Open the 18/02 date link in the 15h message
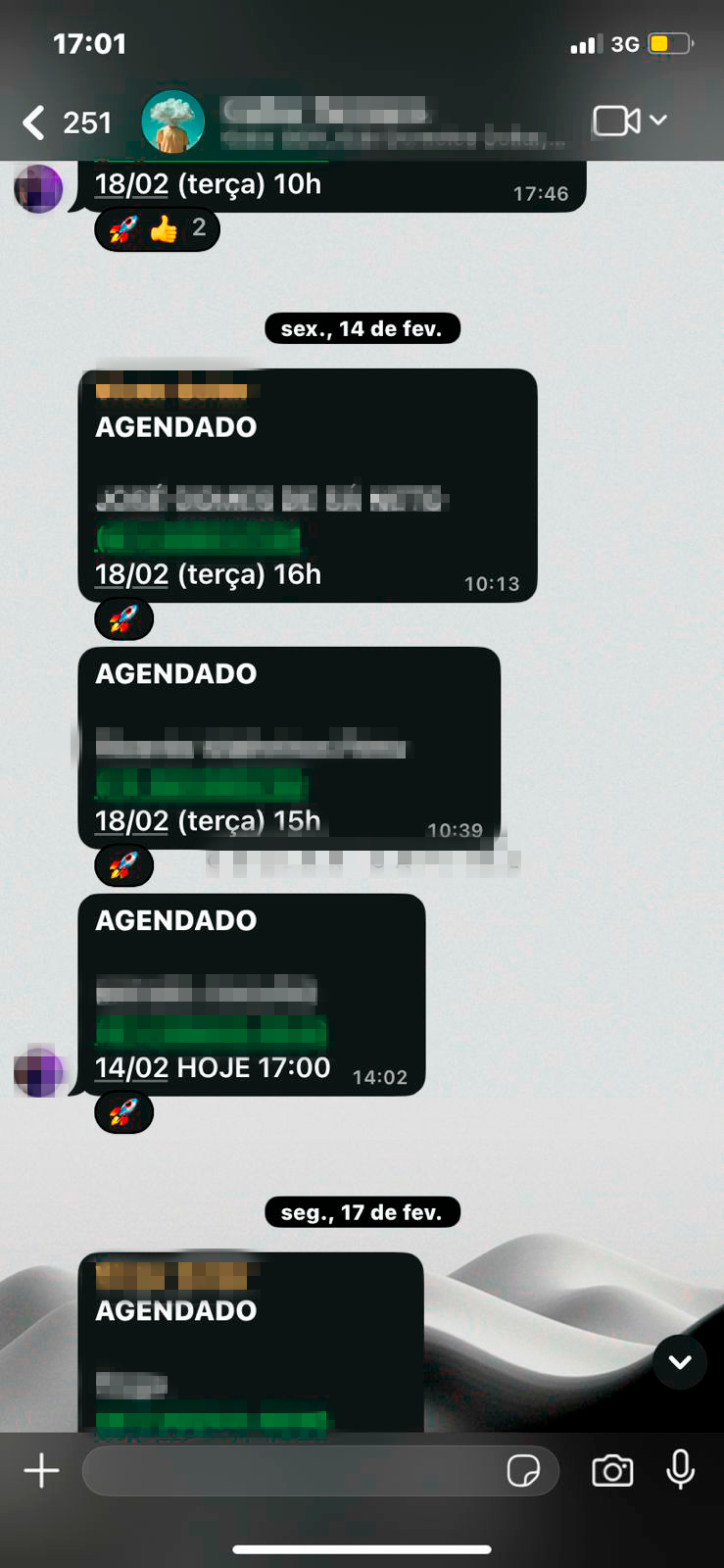The height and width of the screenshot is (1568, 724). [x=131, y=821]
